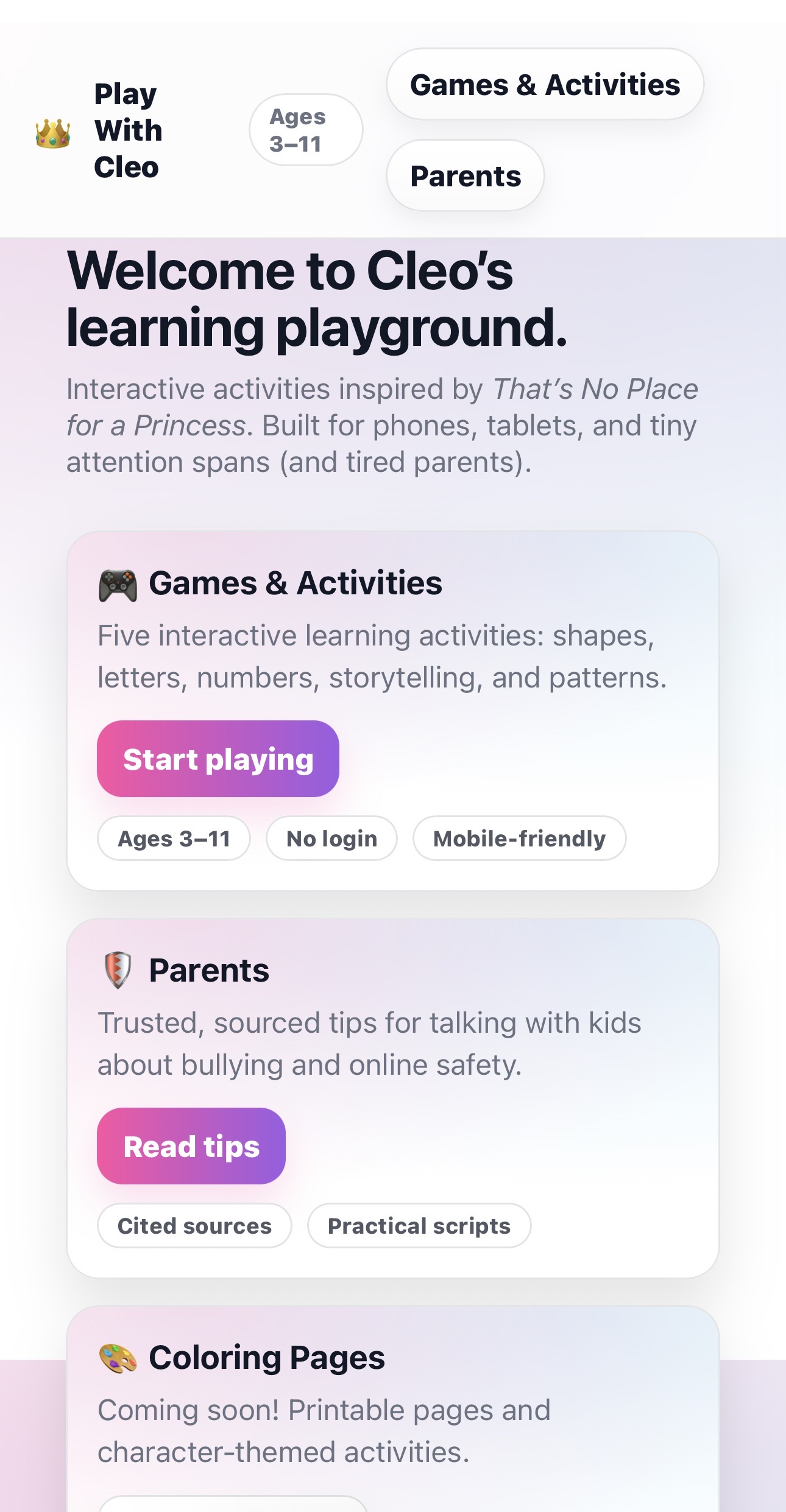Image resolution: width=786 pixels, height=1512 pixels.
Task: Click the shield icon on the Parents card
Action: coord(119,969)
